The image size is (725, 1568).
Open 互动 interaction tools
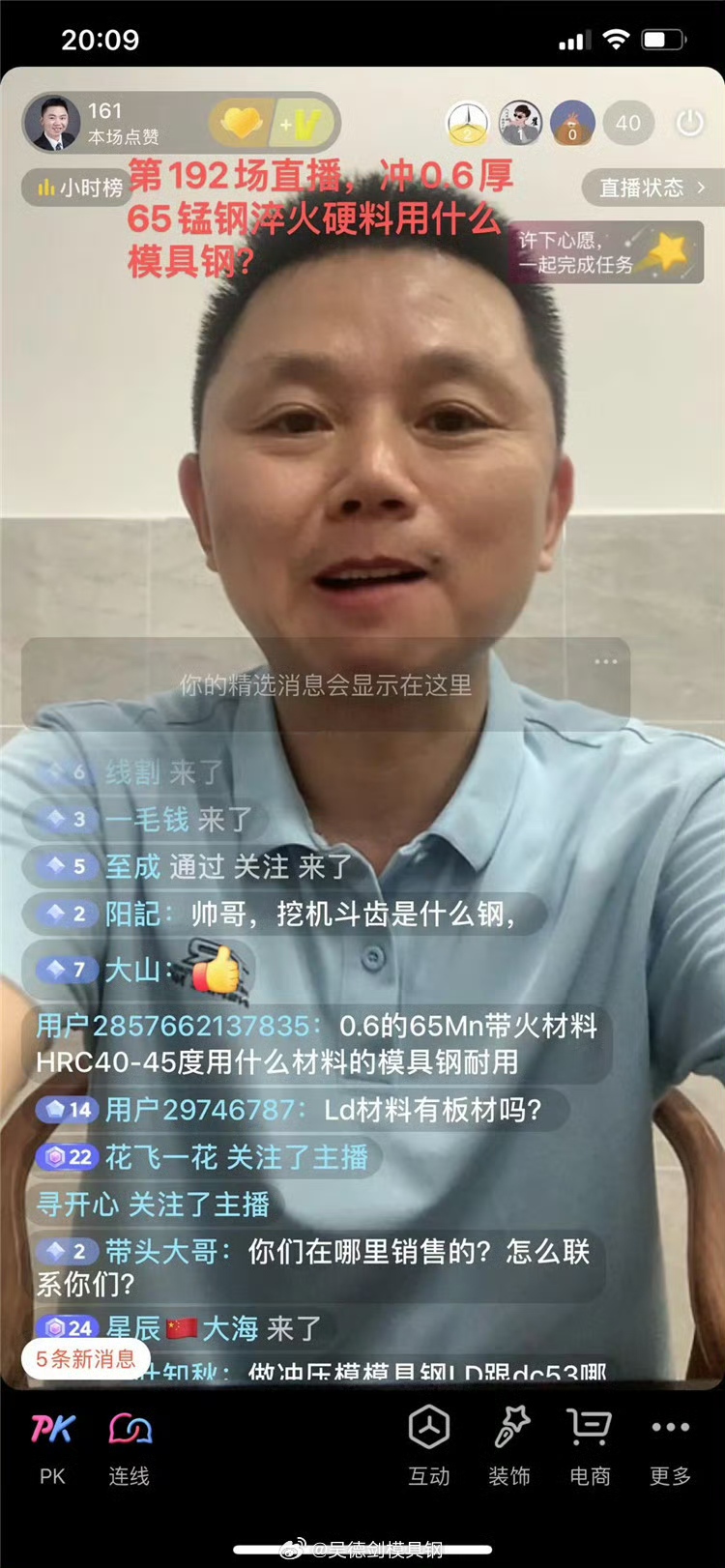428,1444
